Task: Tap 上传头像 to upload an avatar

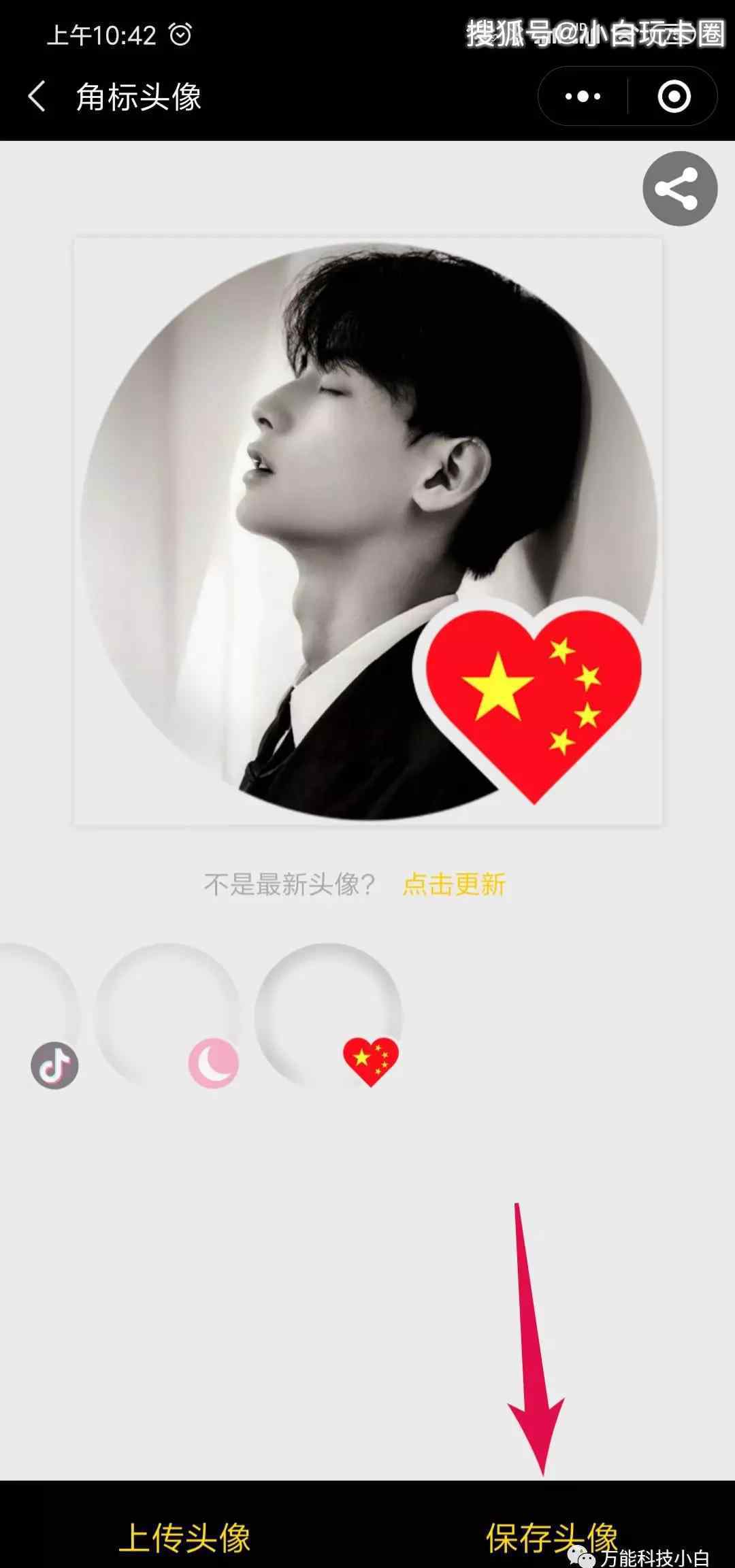Action: [x=184, y=1537]
